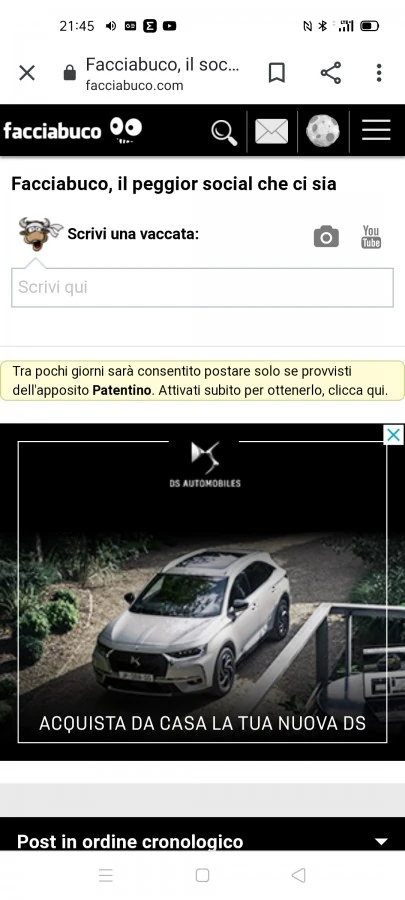
Task: Focus the 'Scrivi qui' text field
Action: pos(202,287)
